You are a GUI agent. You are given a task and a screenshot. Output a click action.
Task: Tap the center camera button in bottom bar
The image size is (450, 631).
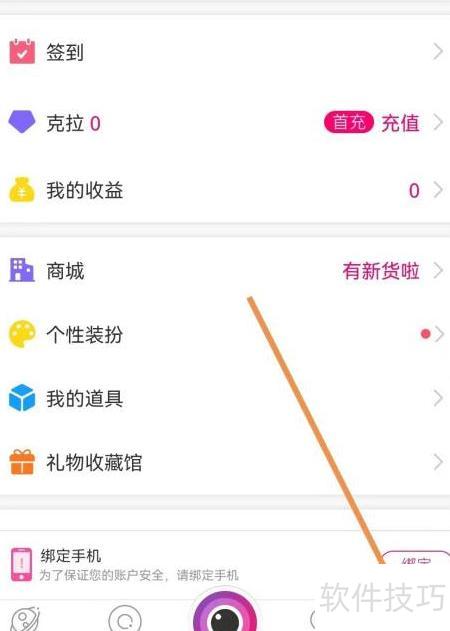pyautogui.click(x=225, y=612)
